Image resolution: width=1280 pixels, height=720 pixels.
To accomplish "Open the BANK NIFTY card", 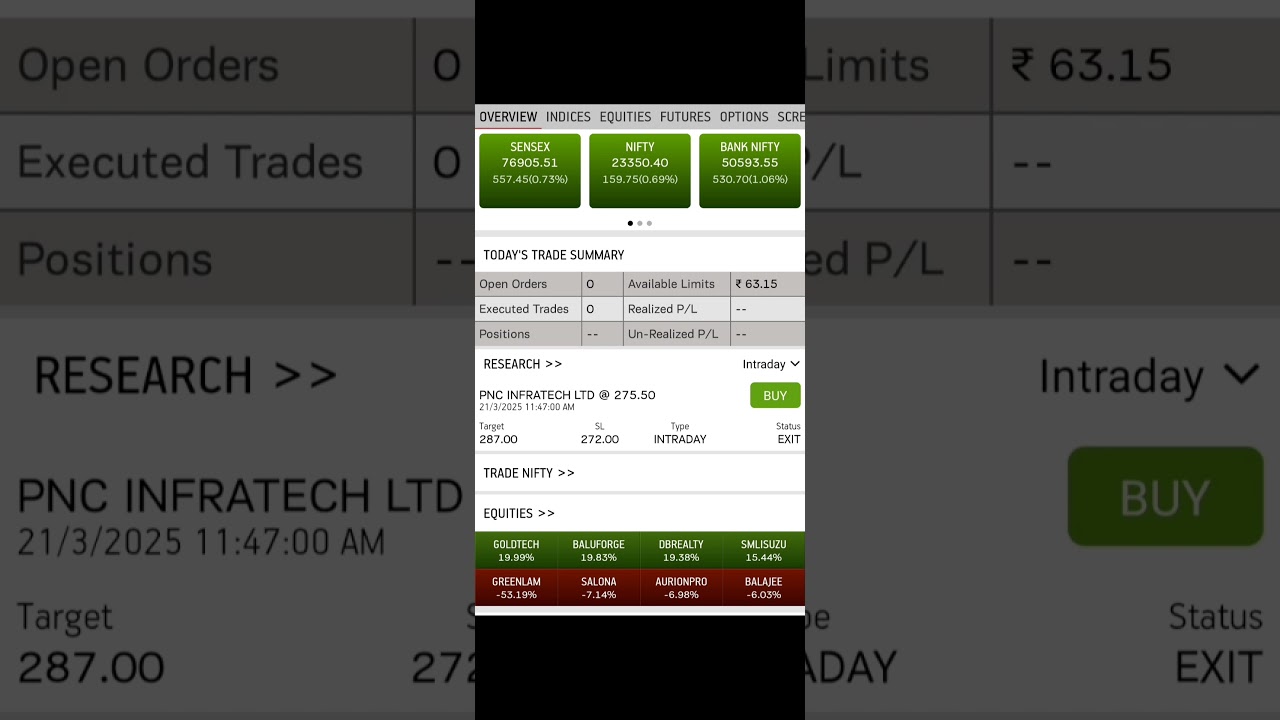I will 750,170.
